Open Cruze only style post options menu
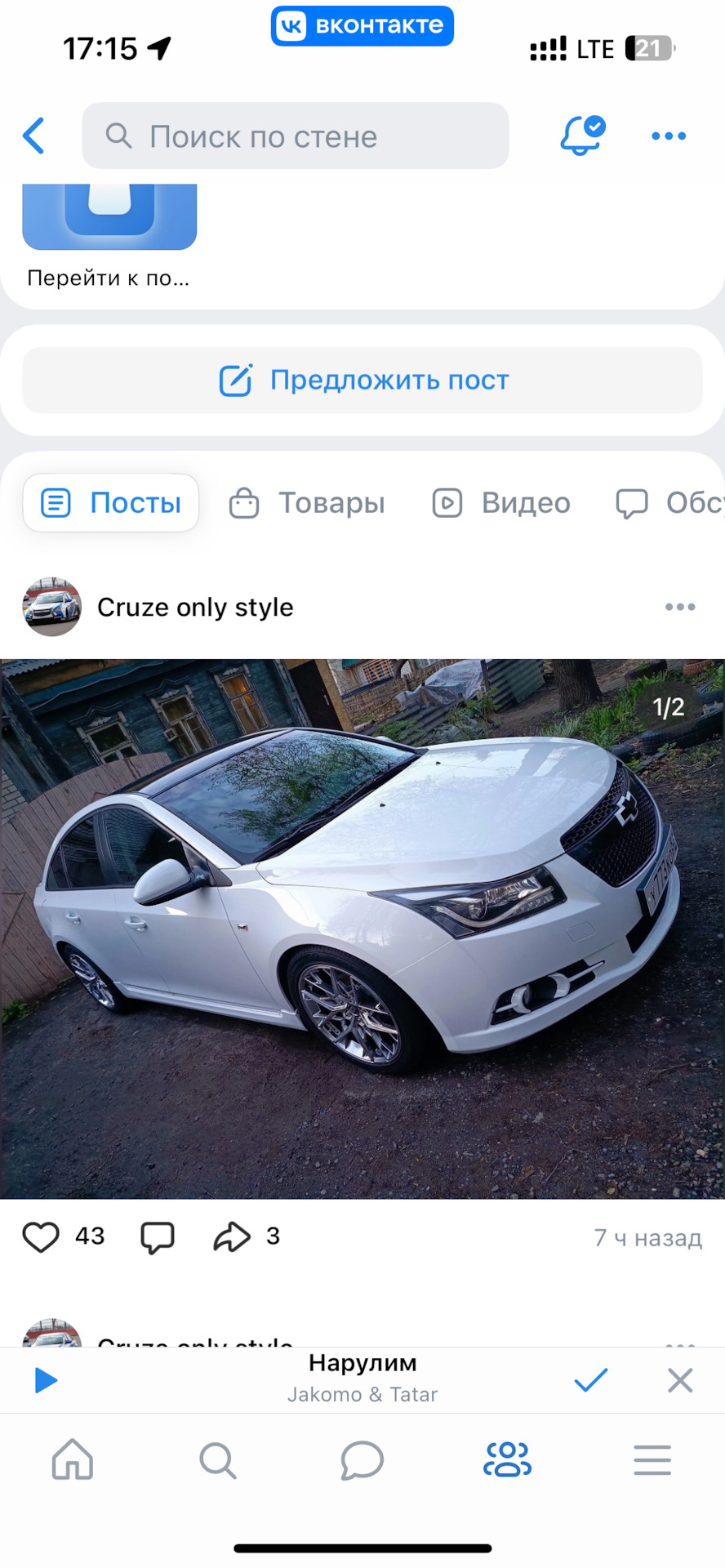This screenshot has width=725, height=1568. tap(679, 607)
